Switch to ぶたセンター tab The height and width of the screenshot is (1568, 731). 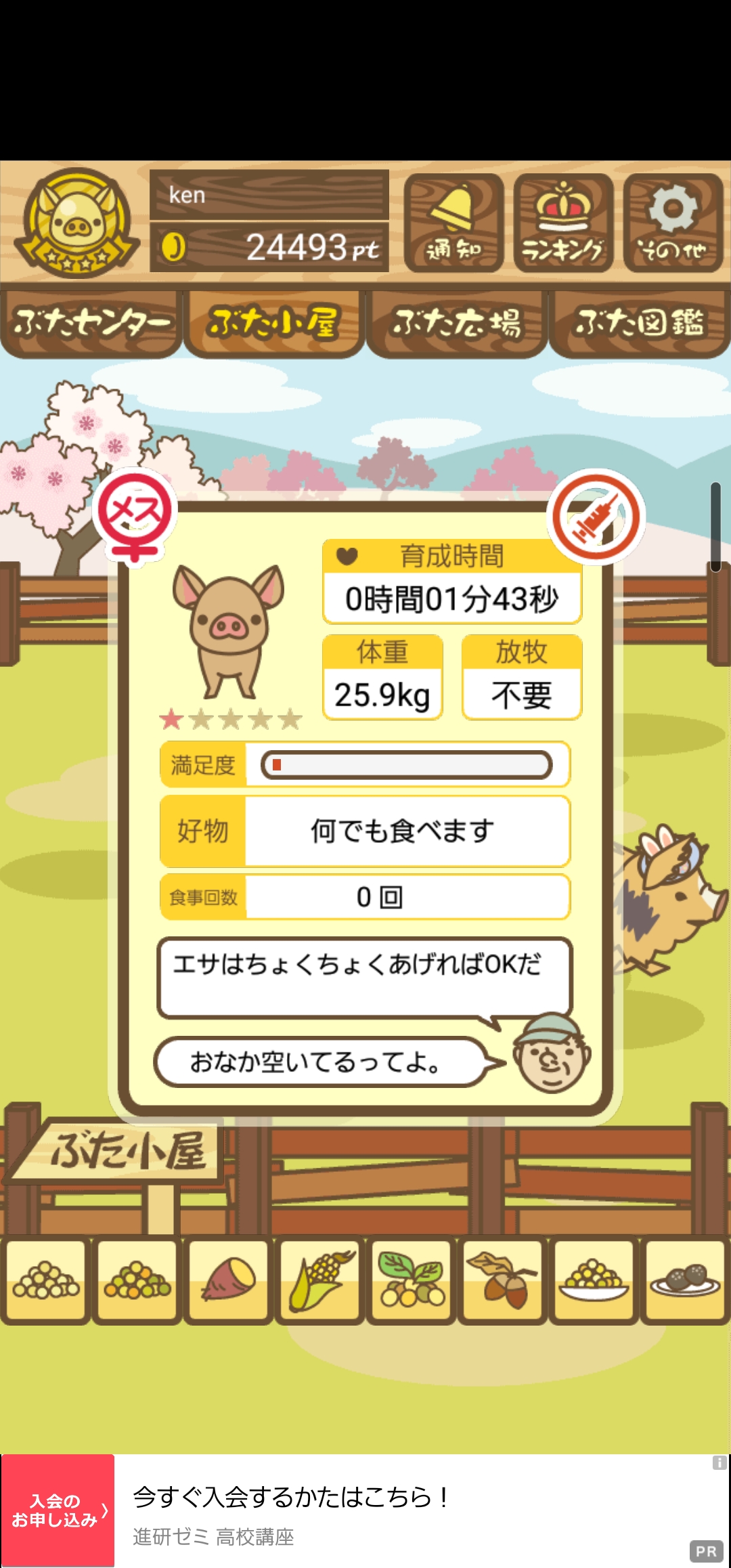click(91, 324)
